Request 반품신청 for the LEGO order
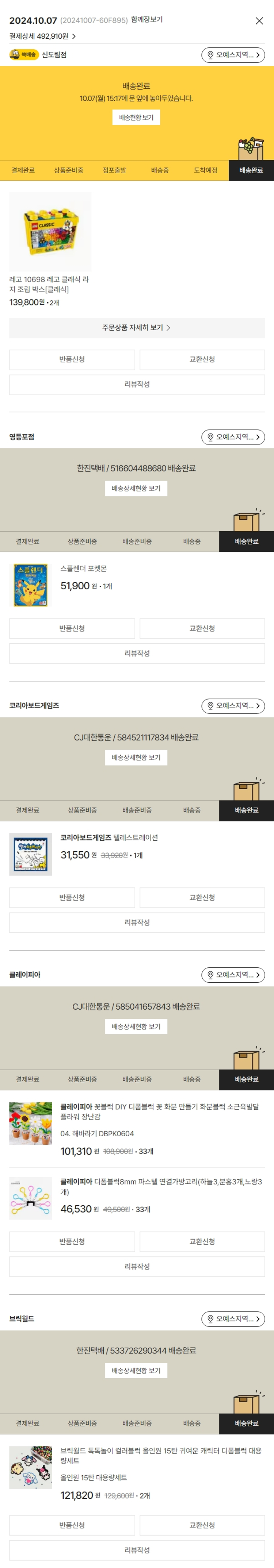The height and width of the screenshot is (1568, 274). (x=72, y=360)
